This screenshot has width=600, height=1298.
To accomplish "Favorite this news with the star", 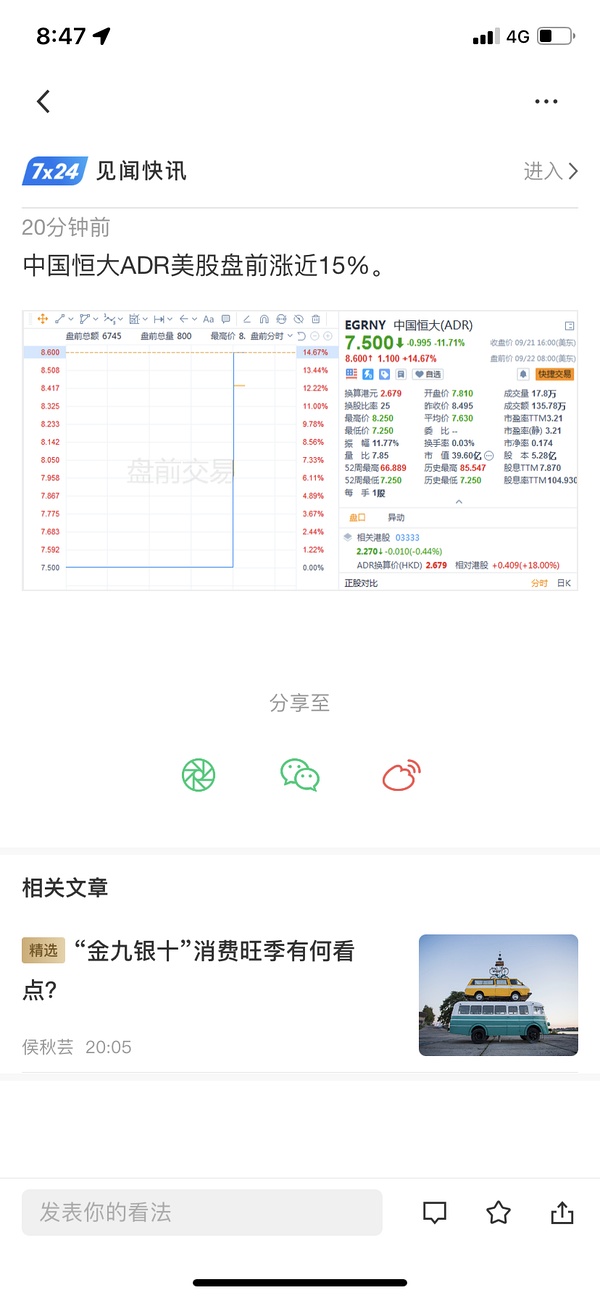I will [498, 1212].
